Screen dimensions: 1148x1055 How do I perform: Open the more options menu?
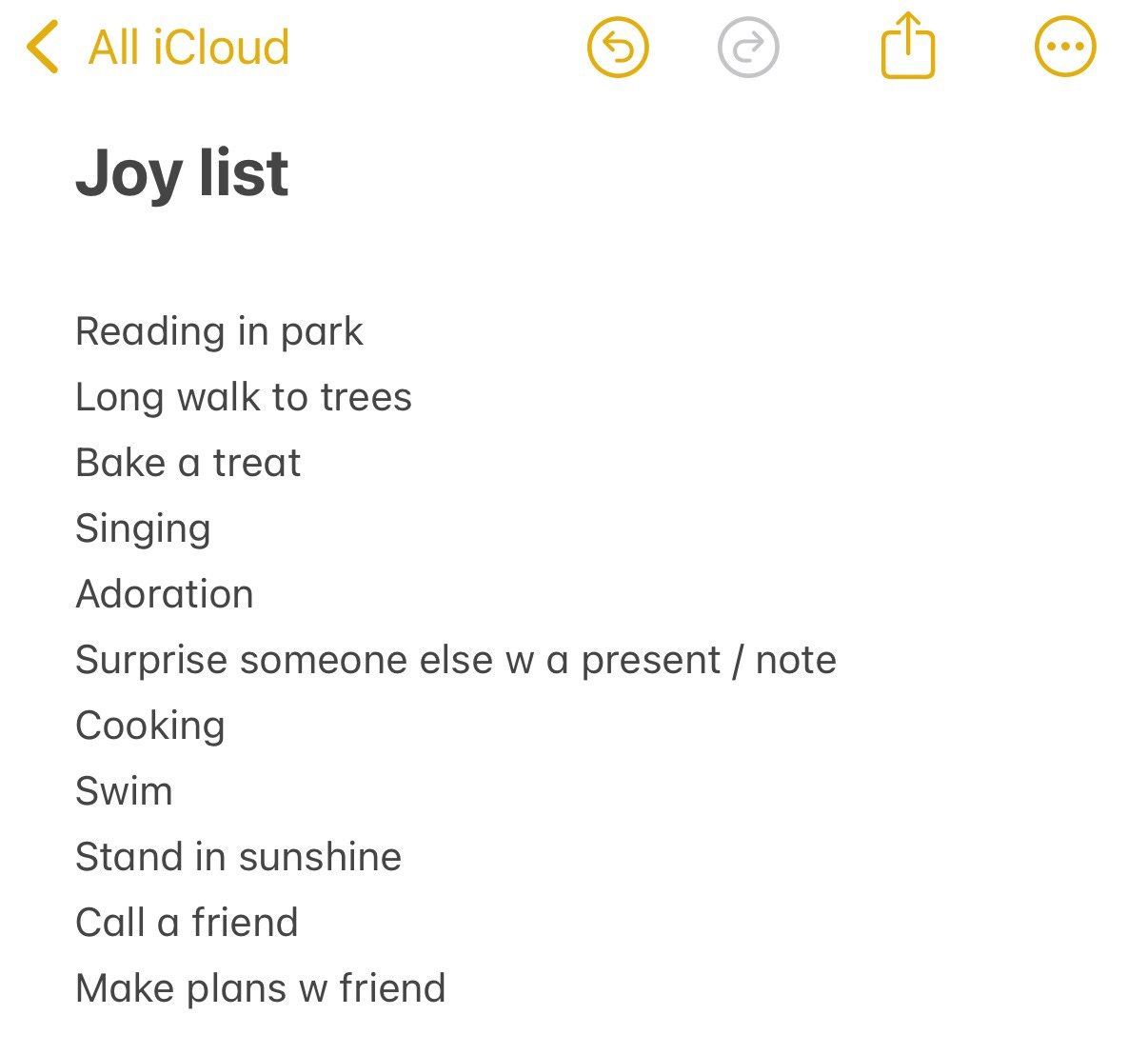[1065, 47]
